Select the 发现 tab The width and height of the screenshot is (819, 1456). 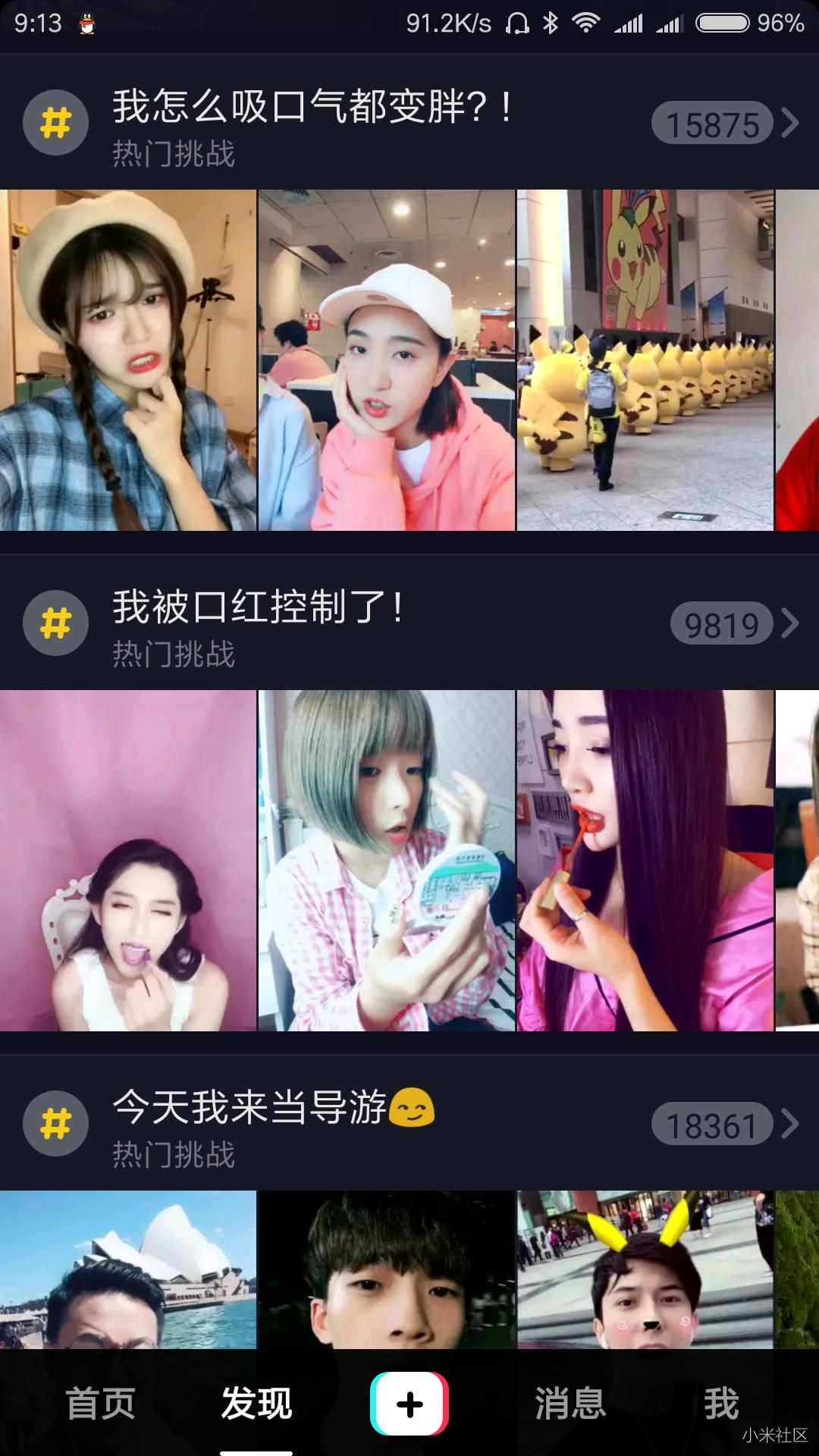coord(256,1404)
